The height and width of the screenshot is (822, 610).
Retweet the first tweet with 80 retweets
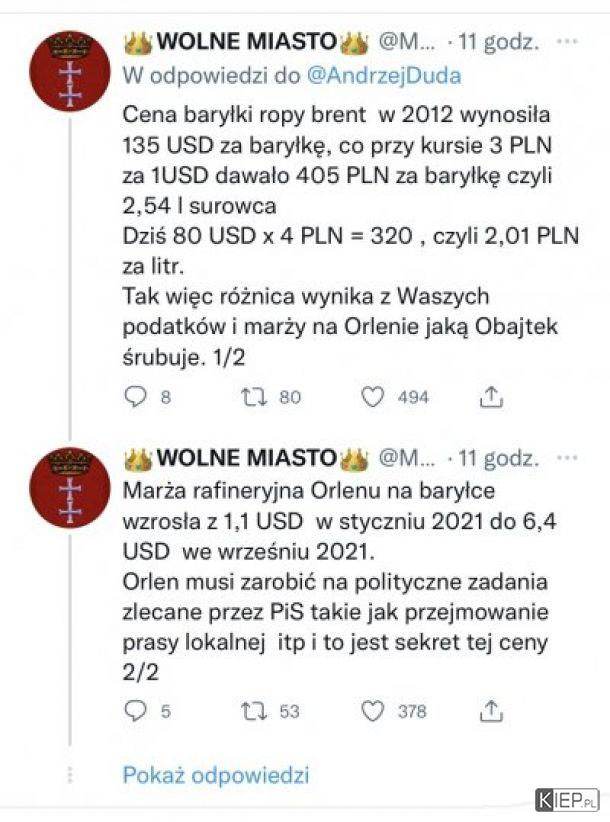253,397
